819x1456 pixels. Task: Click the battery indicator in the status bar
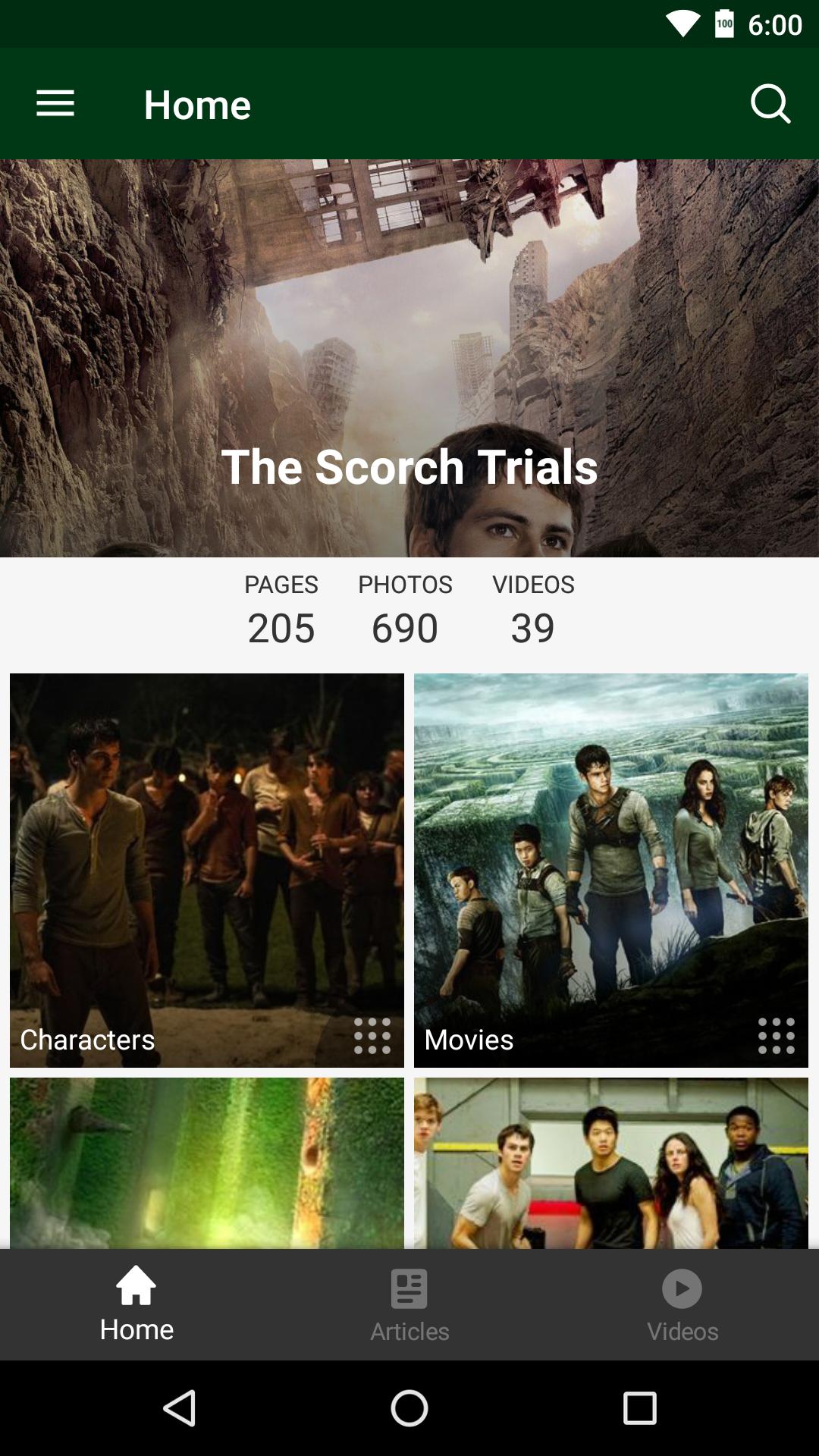pos(723,24)
